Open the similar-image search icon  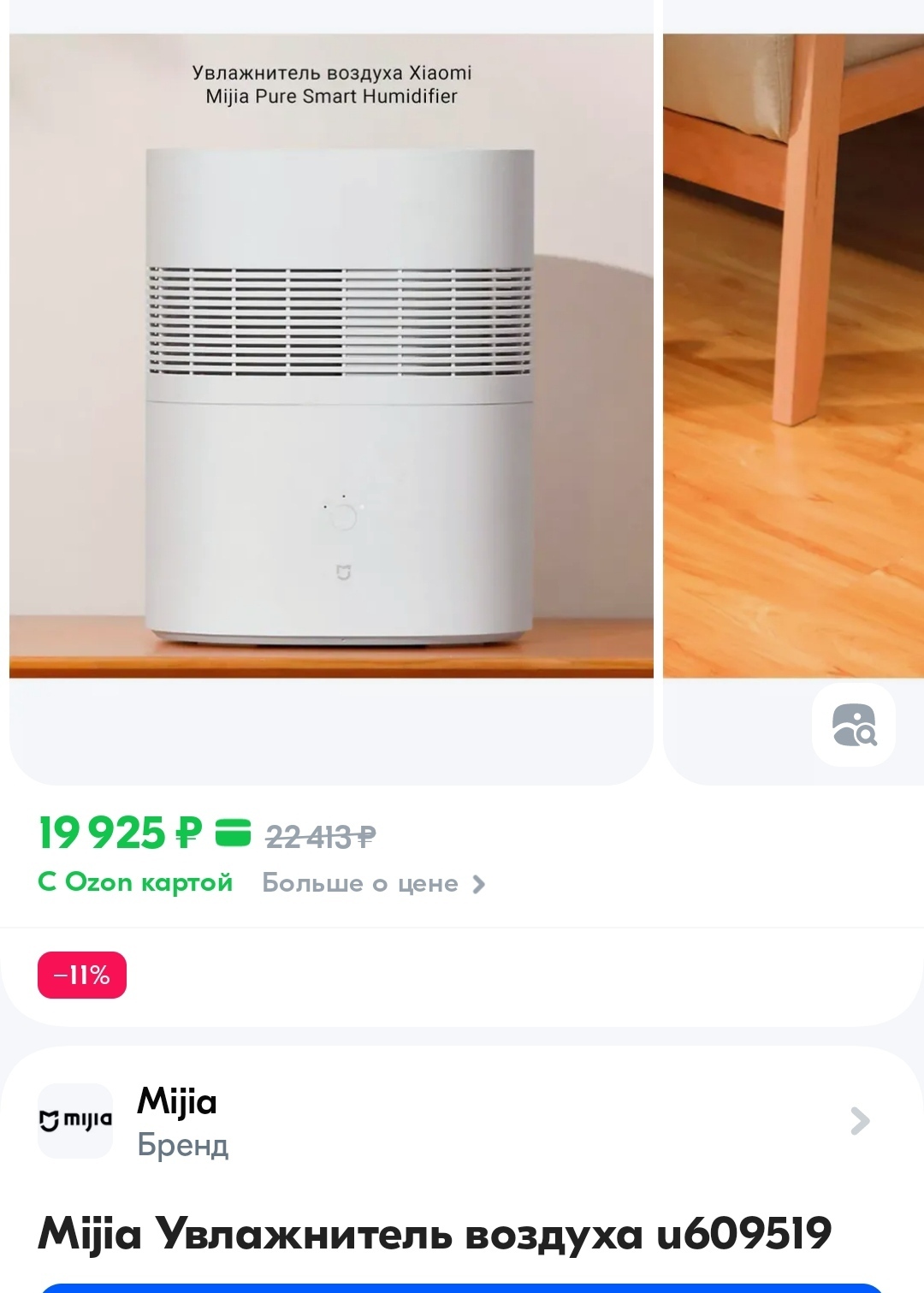coord(853,725)
